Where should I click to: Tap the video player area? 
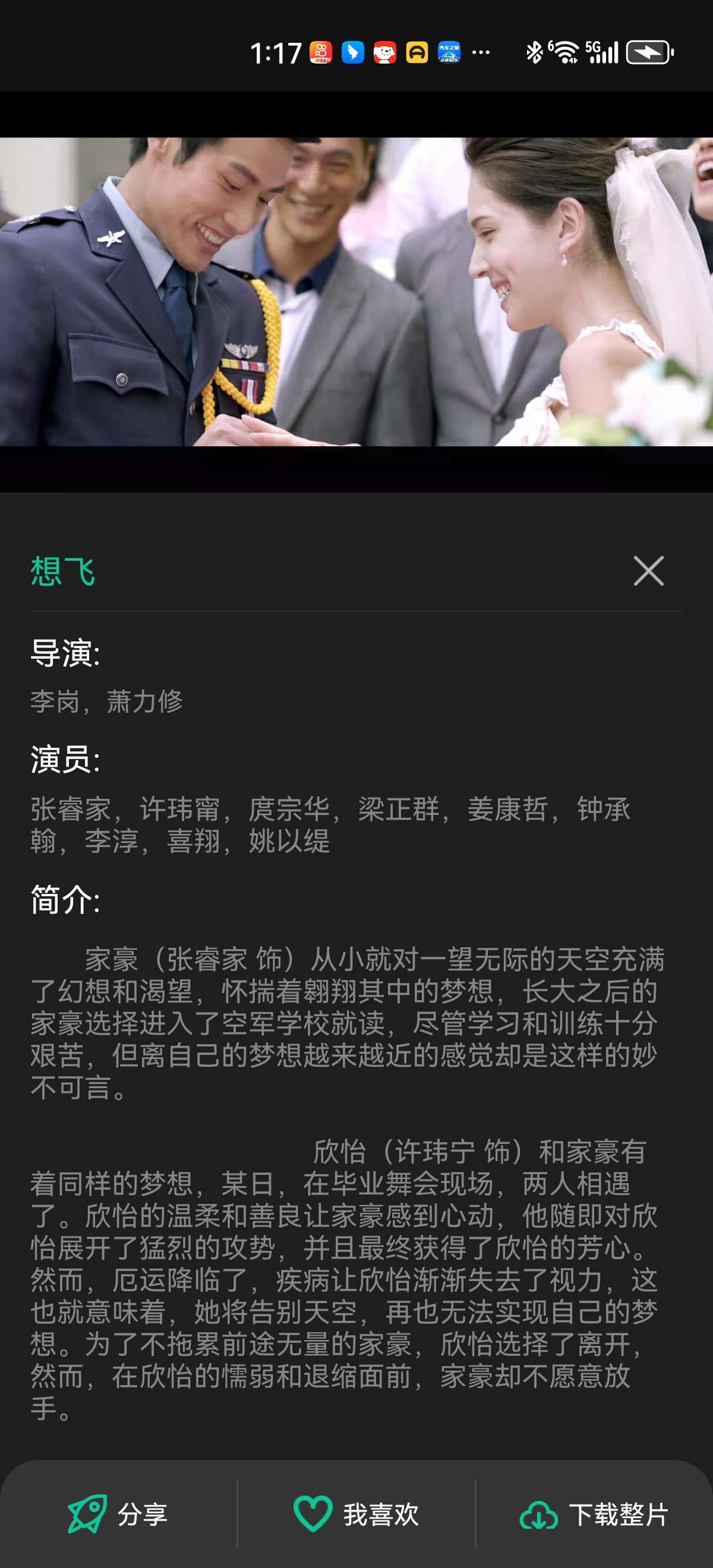(x=356, y=292)
